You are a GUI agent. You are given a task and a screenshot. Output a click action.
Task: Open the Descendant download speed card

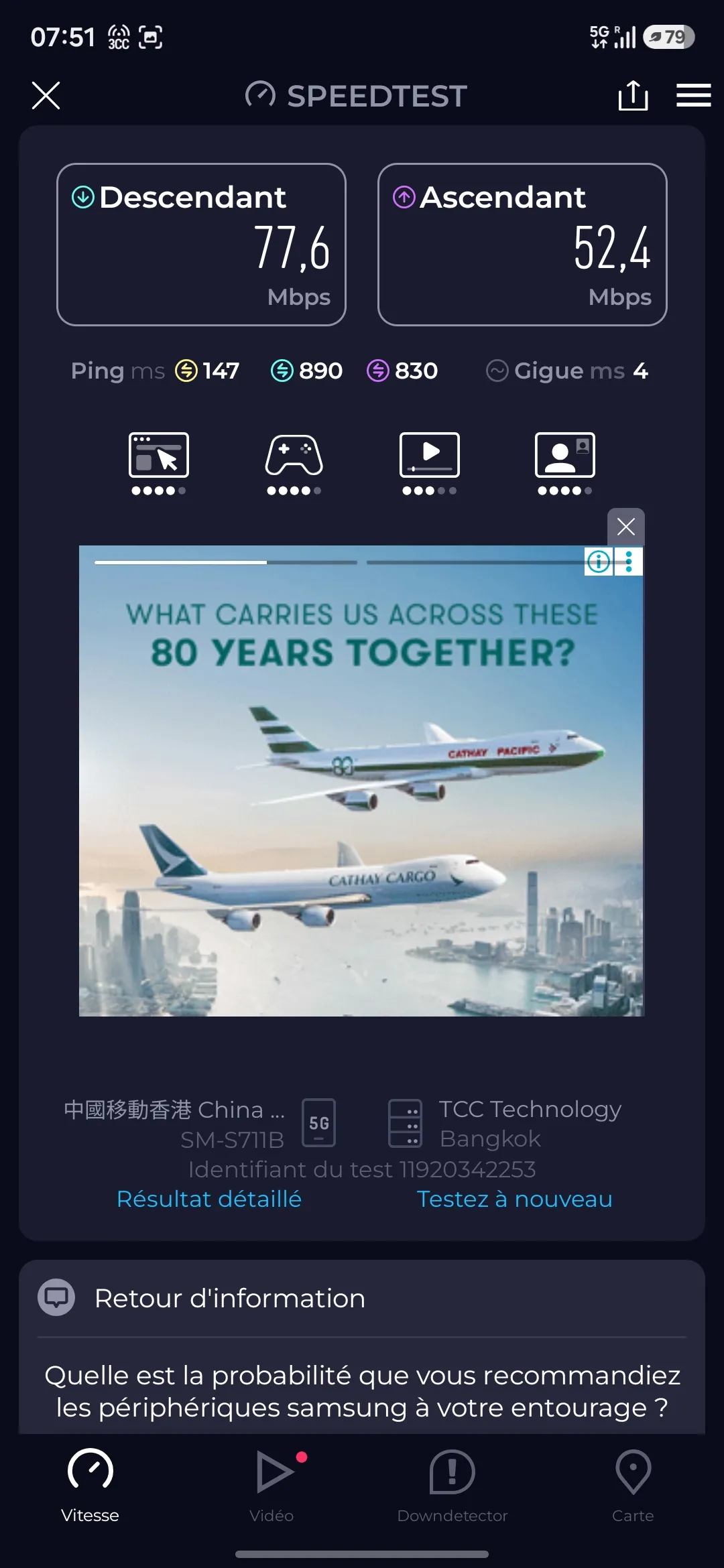[x=201, y=245]
